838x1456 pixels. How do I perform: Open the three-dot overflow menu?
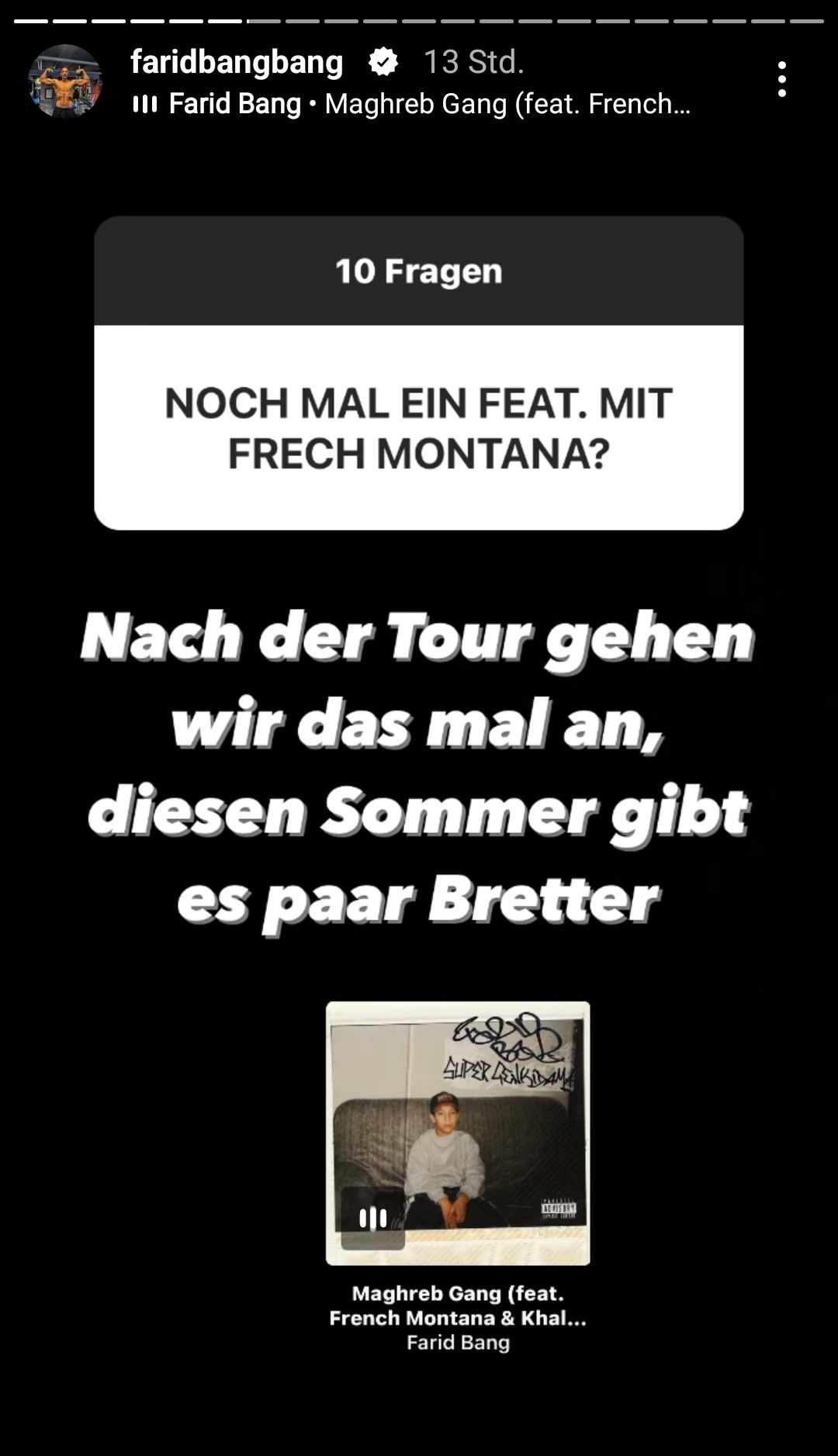coord(781,79)
